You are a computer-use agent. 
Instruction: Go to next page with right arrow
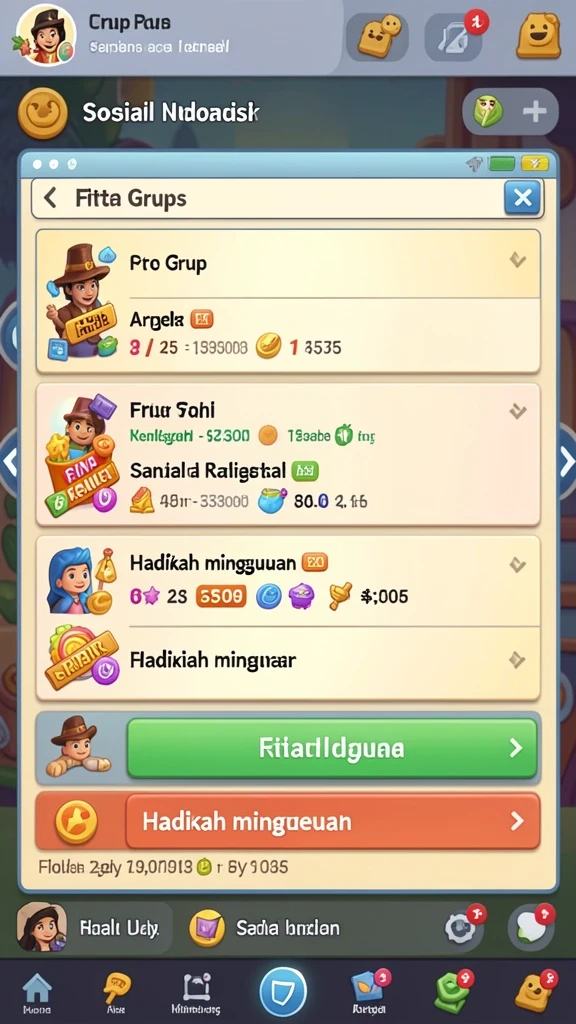(x=567, y=462)
